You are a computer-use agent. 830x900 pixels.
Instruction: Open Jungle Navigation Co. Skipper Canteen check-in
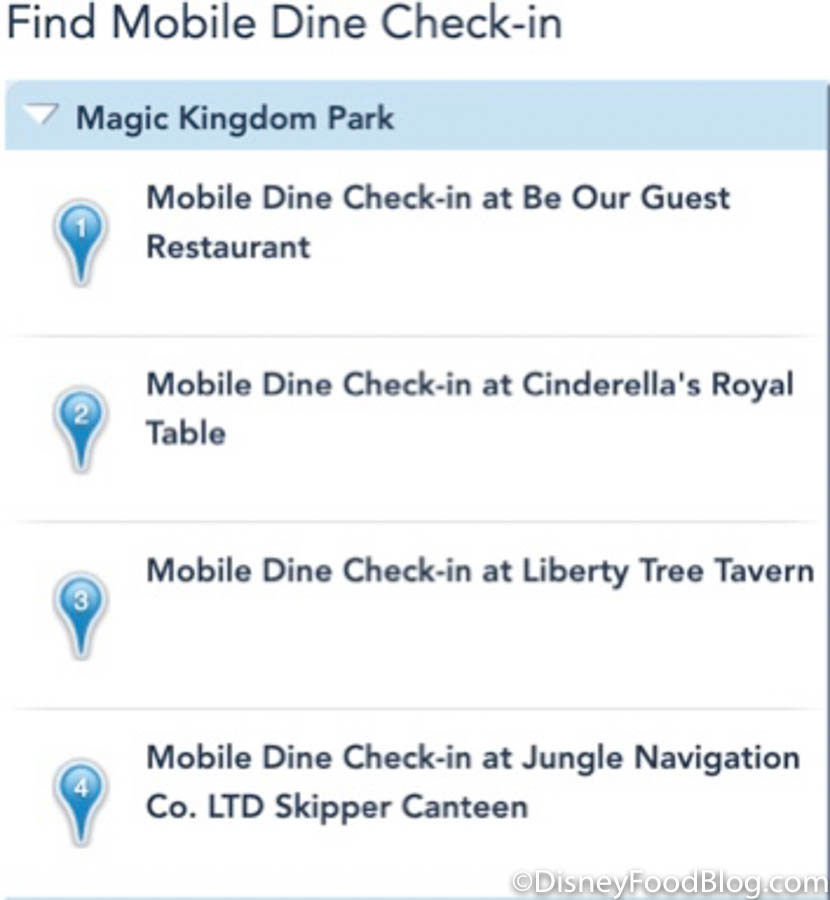(x=472, y=781)
